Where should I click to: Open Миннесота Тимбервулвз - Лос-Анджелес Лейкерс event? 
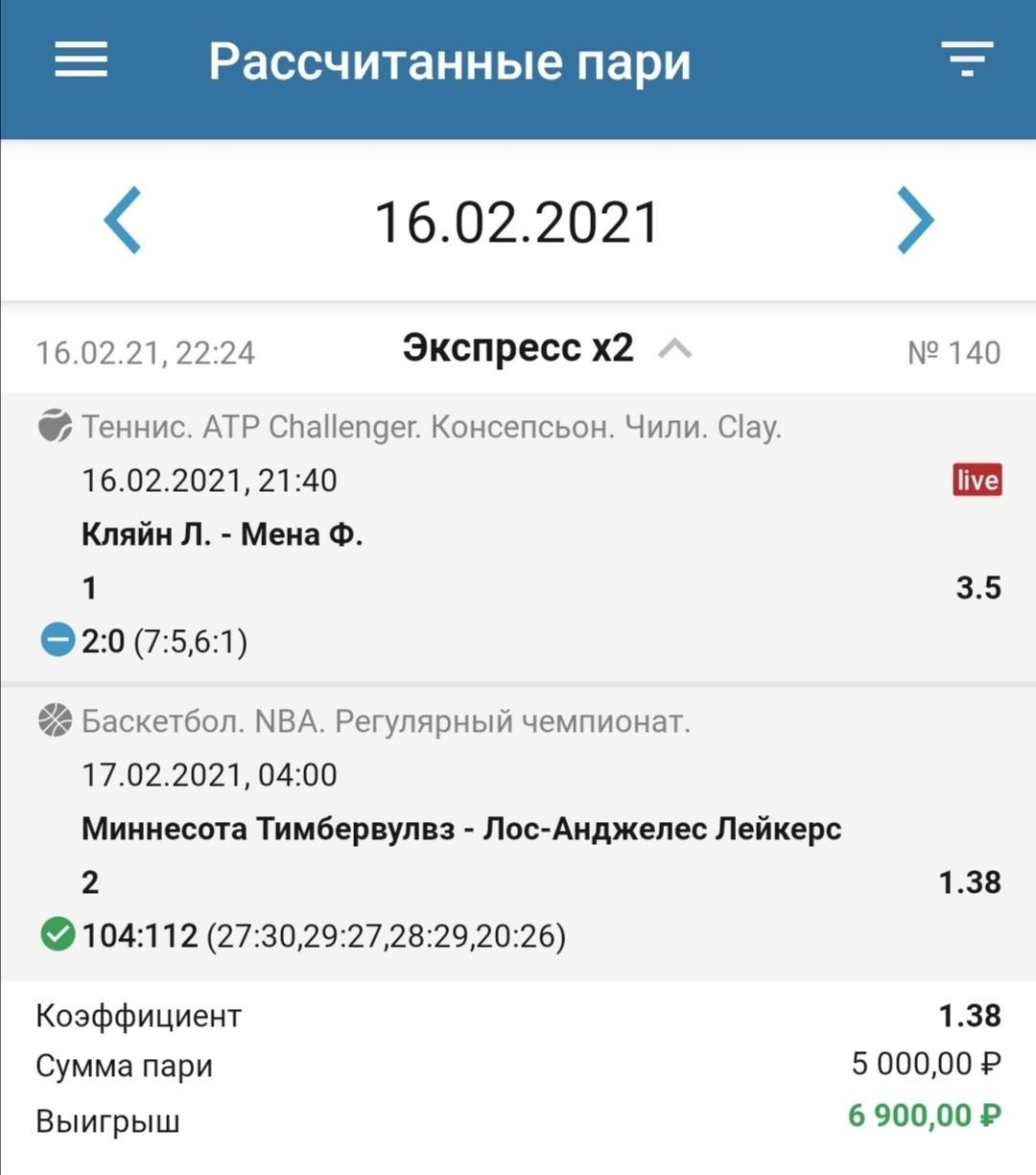point(460,829)
